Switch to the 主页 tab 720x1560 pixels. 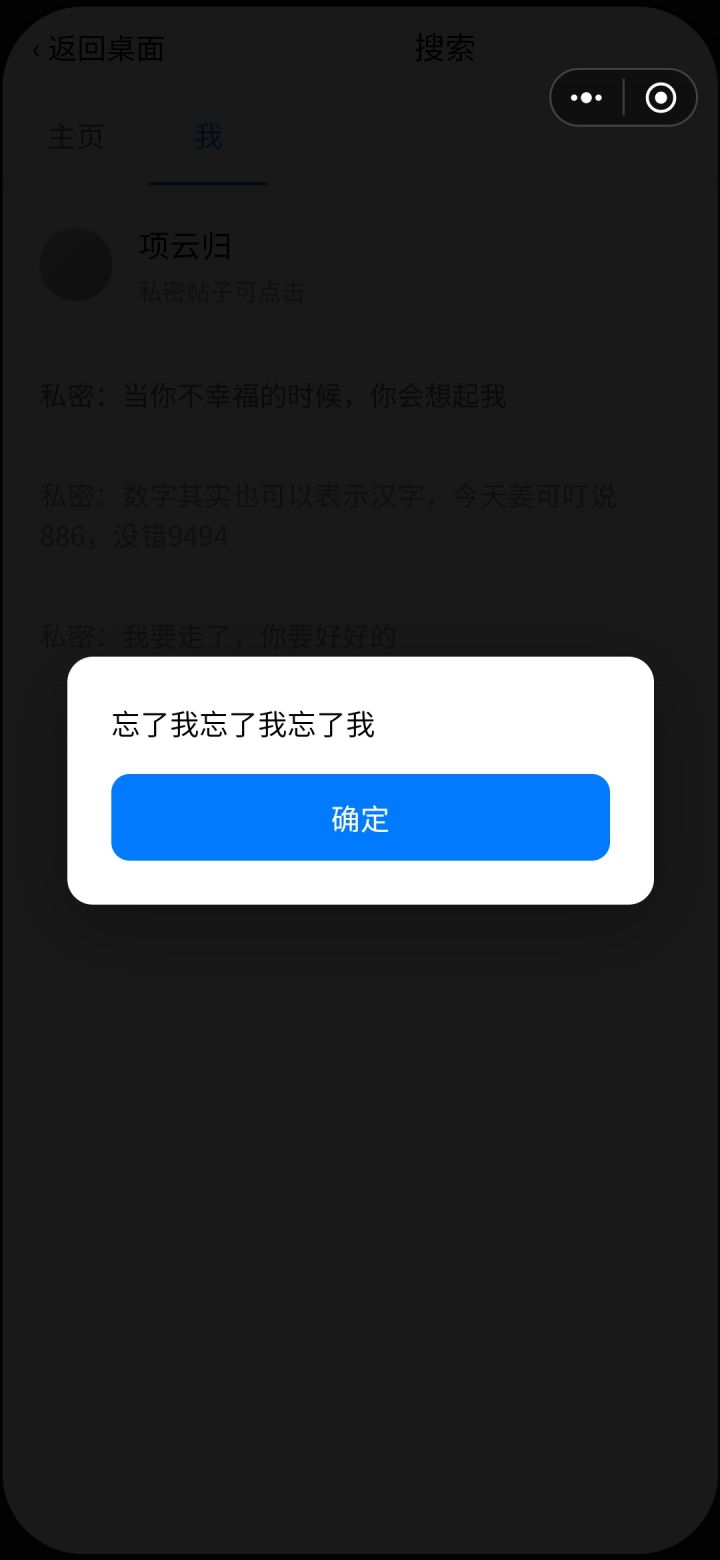coord(76,137)
